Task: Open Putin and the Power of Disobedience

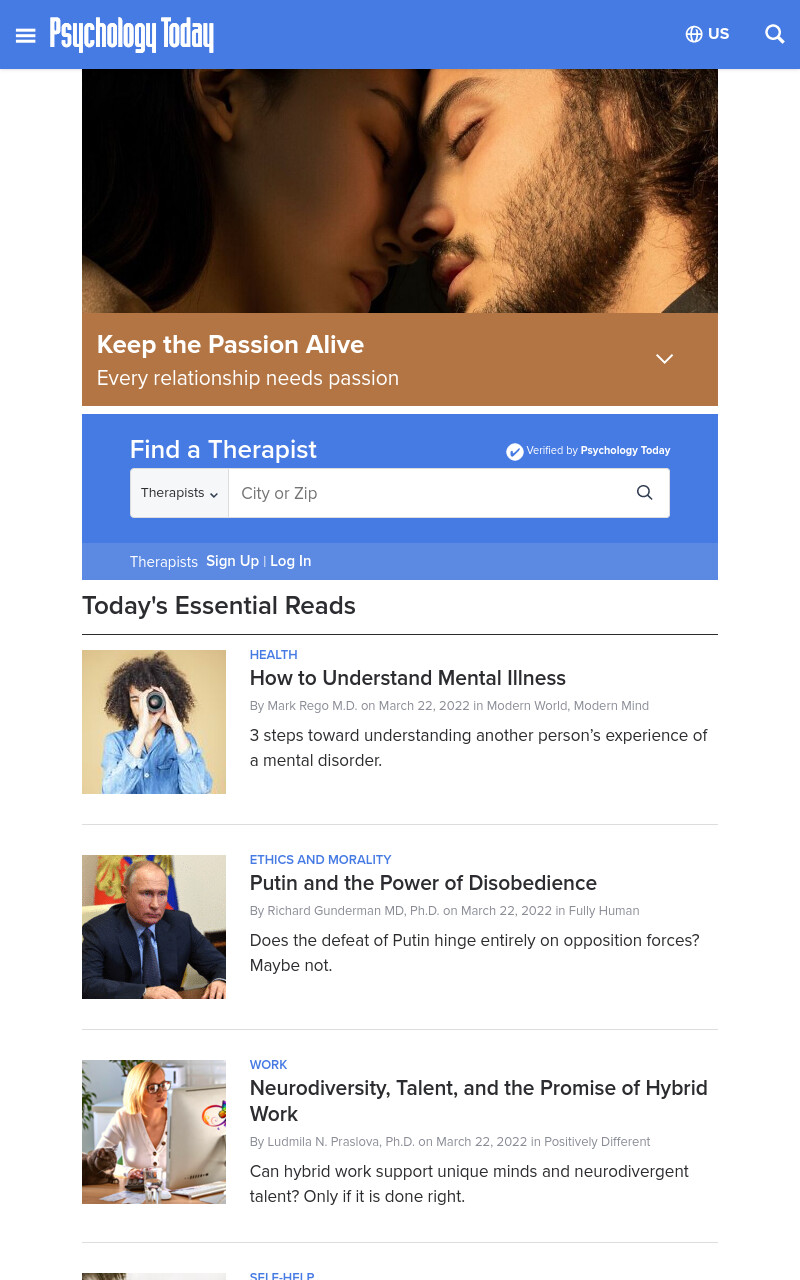Action: click(423, 883)
